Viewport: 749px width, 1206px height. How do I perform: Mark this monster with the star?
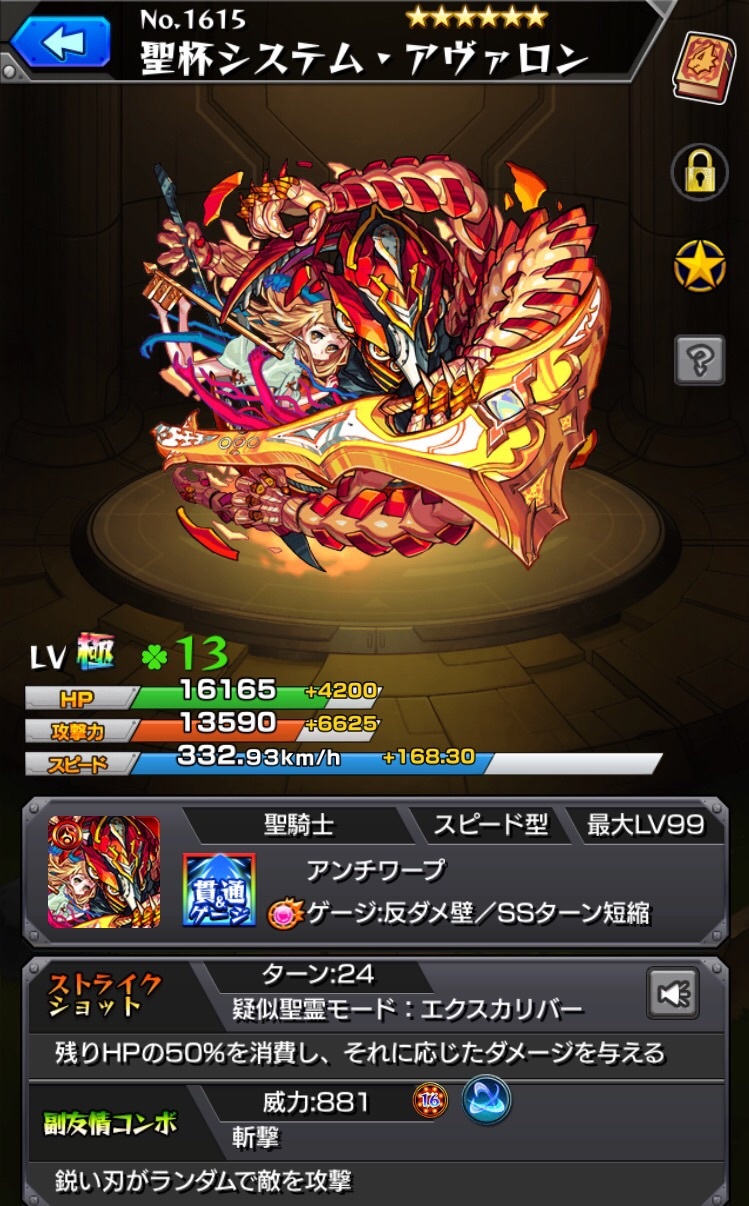coord(699,265)
